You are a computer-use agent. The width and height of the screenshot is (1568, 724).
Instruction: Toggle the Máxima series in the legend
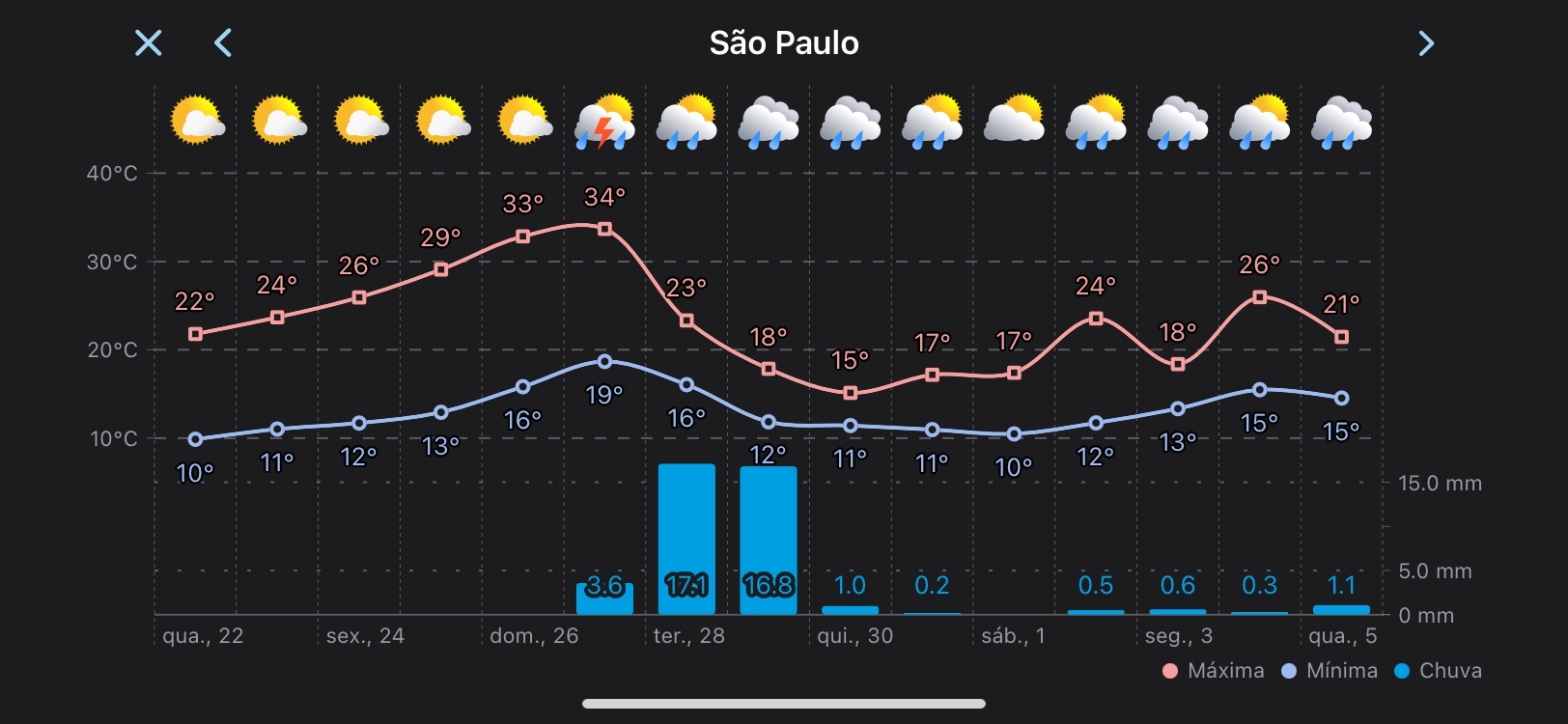point(1214,671)
